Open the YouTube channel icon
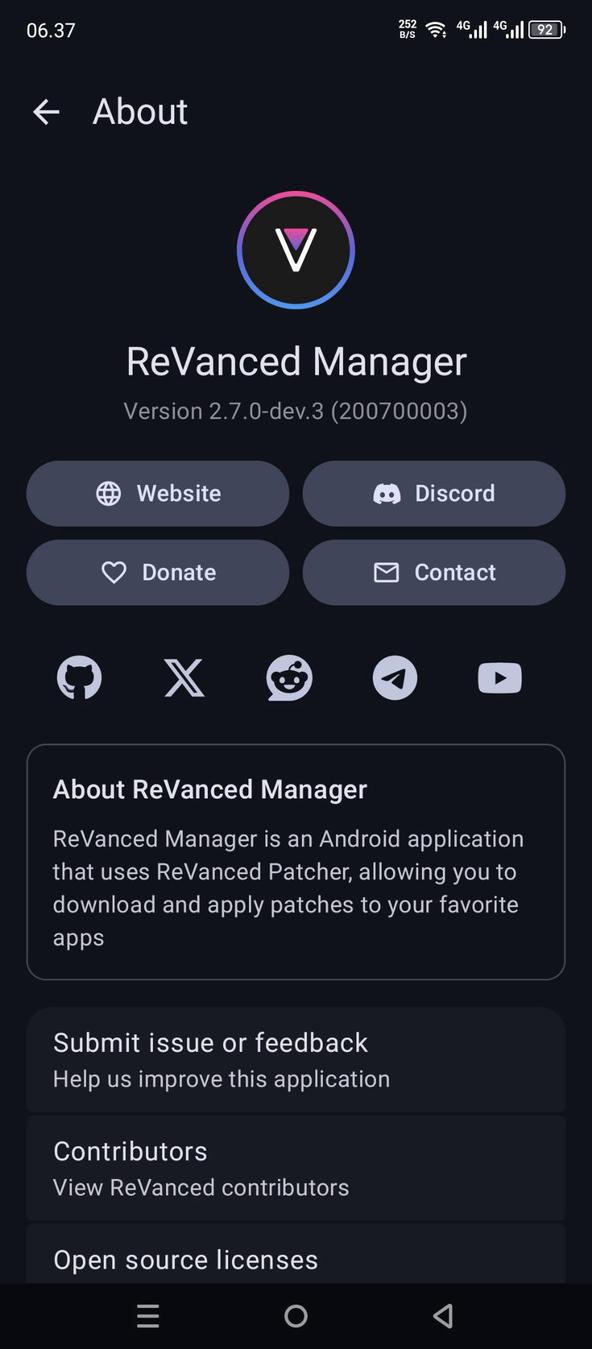 [500, 678]
